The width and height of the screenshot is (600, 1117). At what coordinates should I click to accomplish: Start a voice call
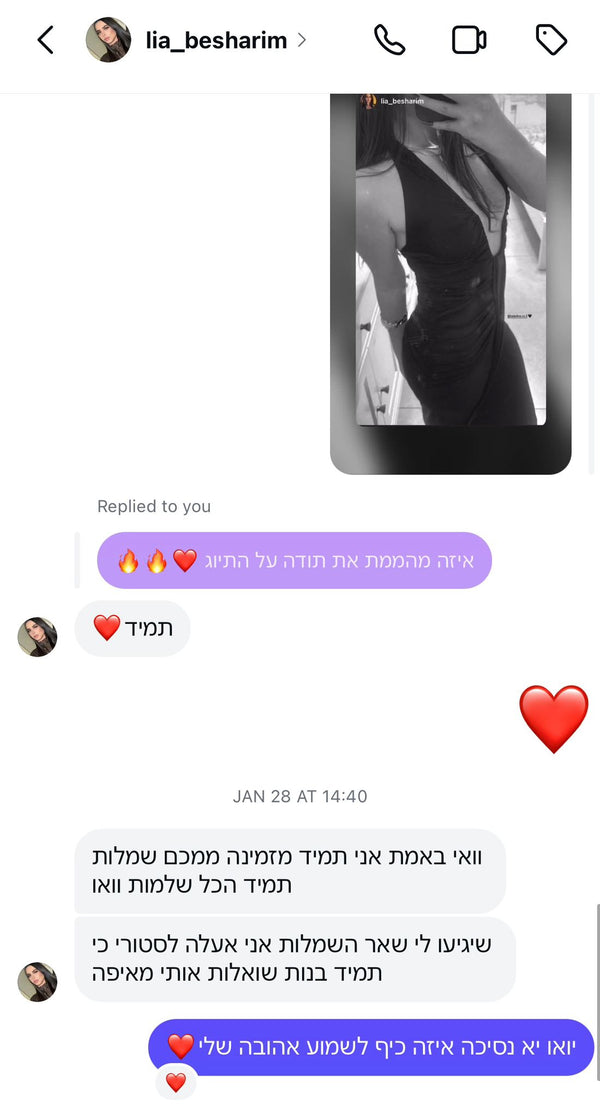[389, 40]
